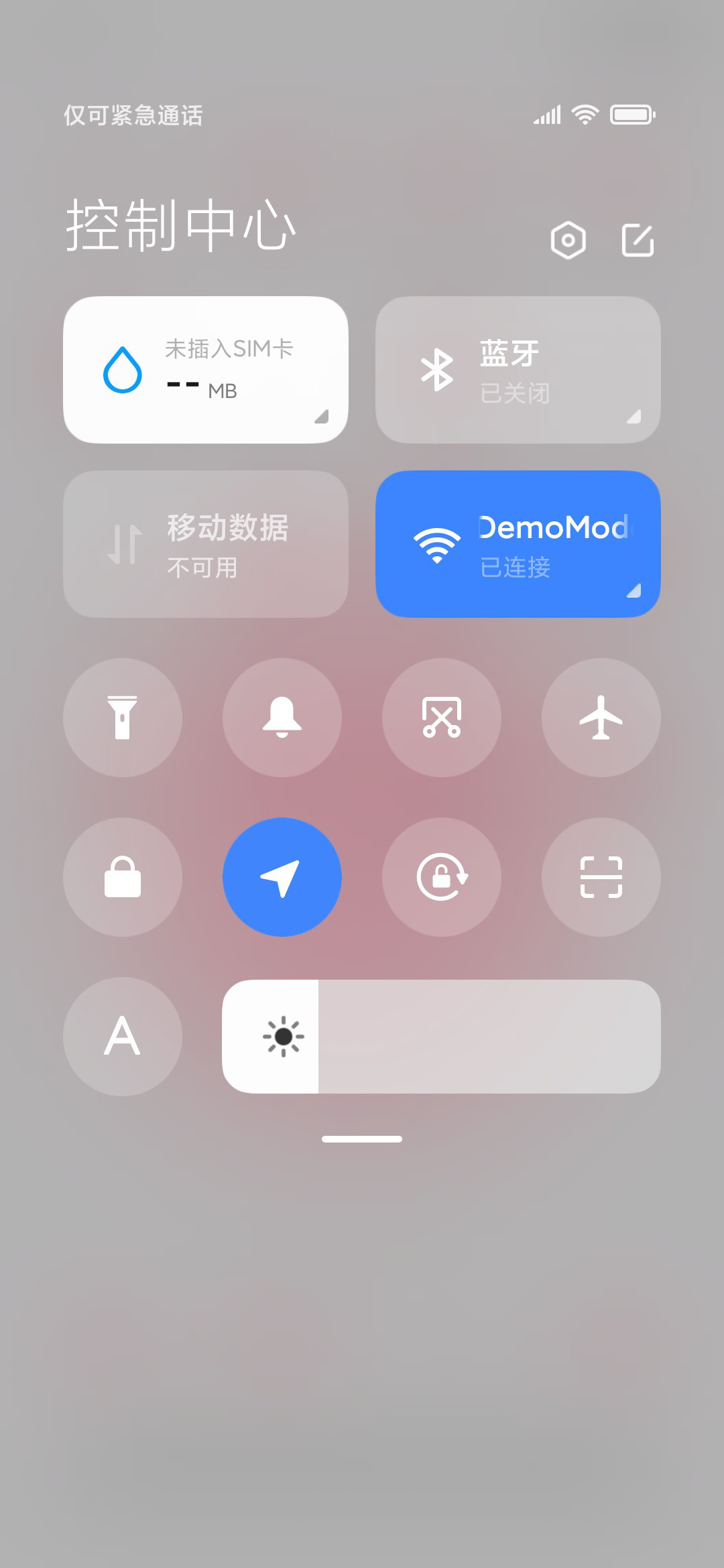Toggle the bell mute mode
The width and height of the screenshot is (724, 1568).
coord(282,718)
